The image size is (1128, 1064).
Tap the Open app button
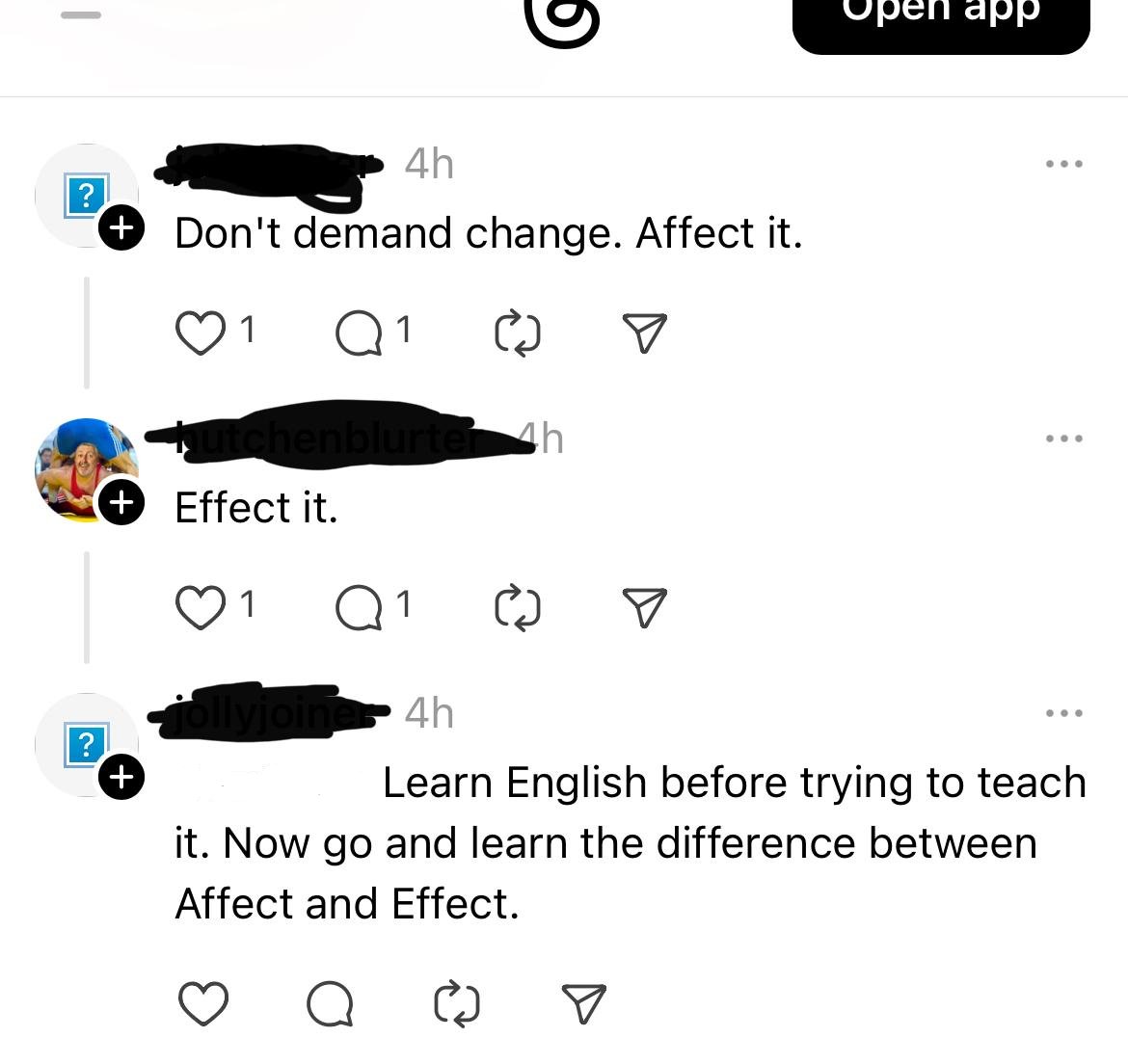(x=940, y=19)
